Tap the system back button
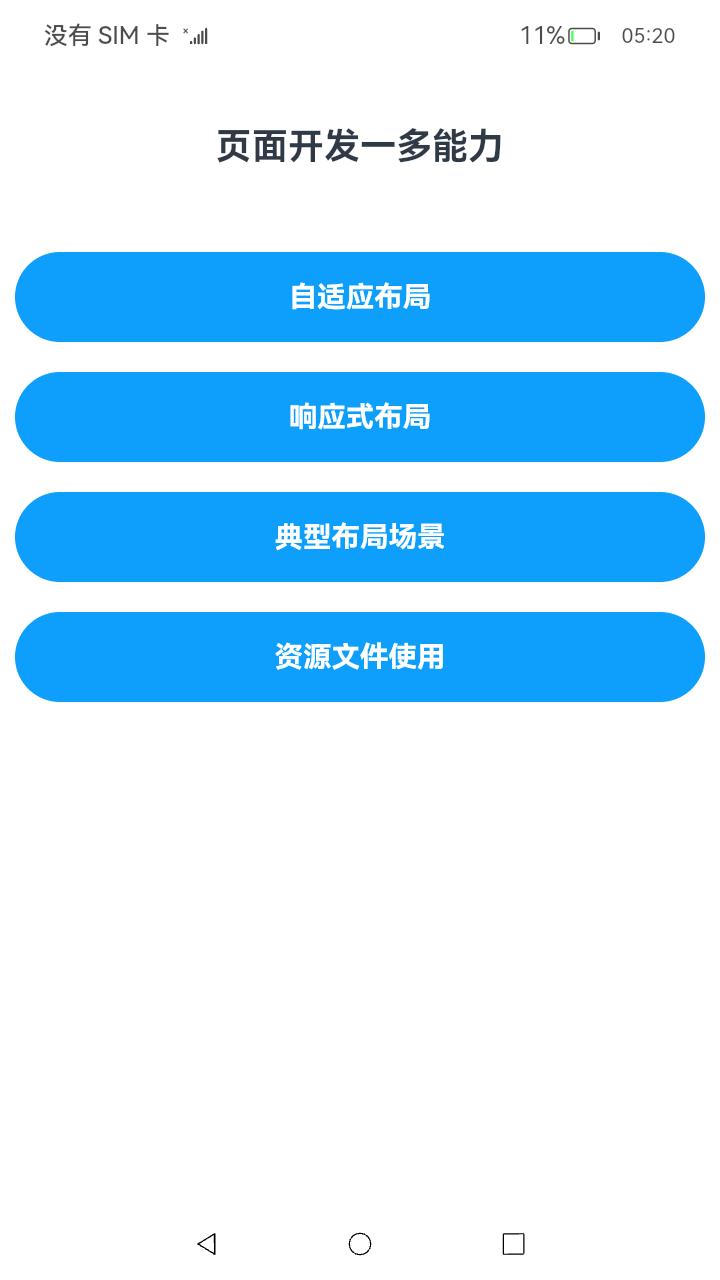720x1280 pixels. pos(207,1243)
